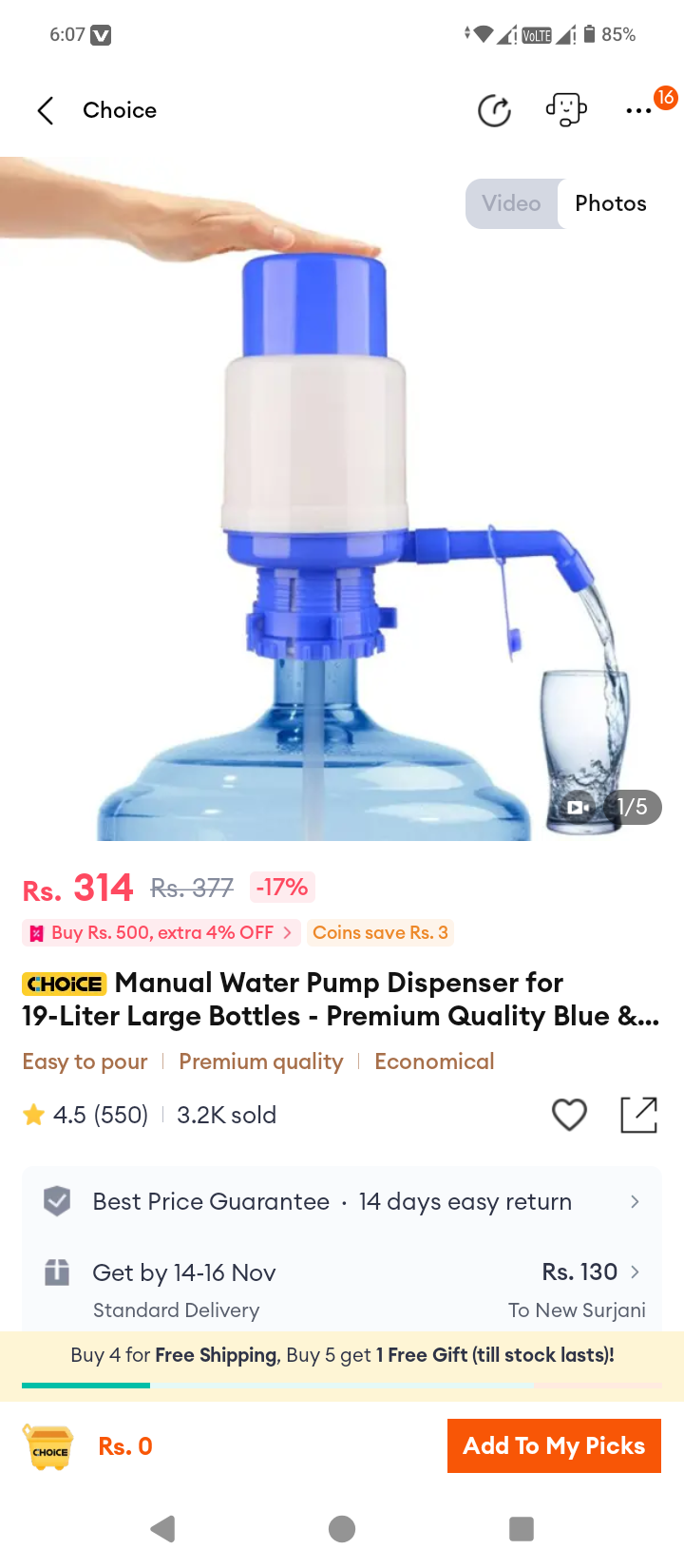
Task: Tap the share-and-earn circular arrow icon
Action: pyautogui.click(x=494, y=110)
